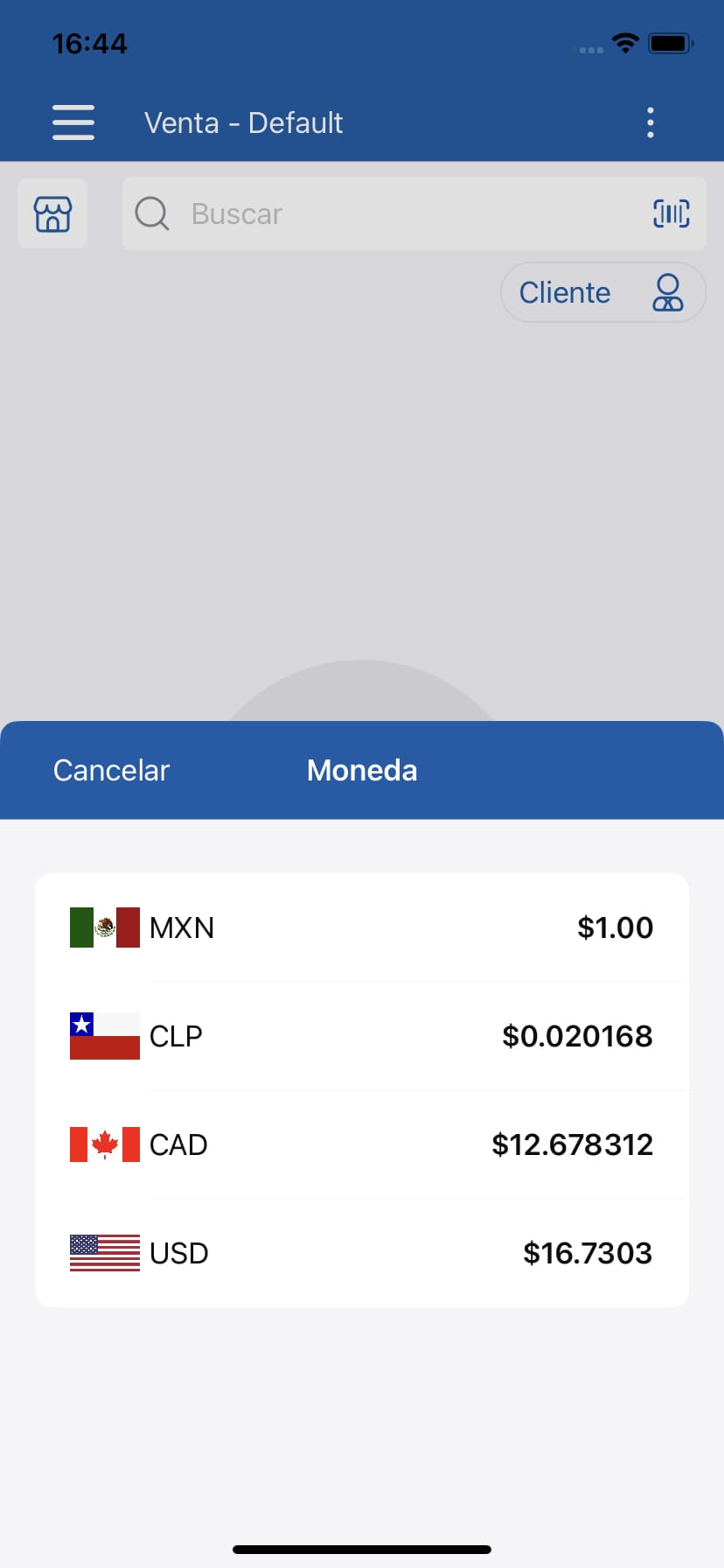Open the hamburger navigation menu
The image size is (724, 1568).
point(73,122)
